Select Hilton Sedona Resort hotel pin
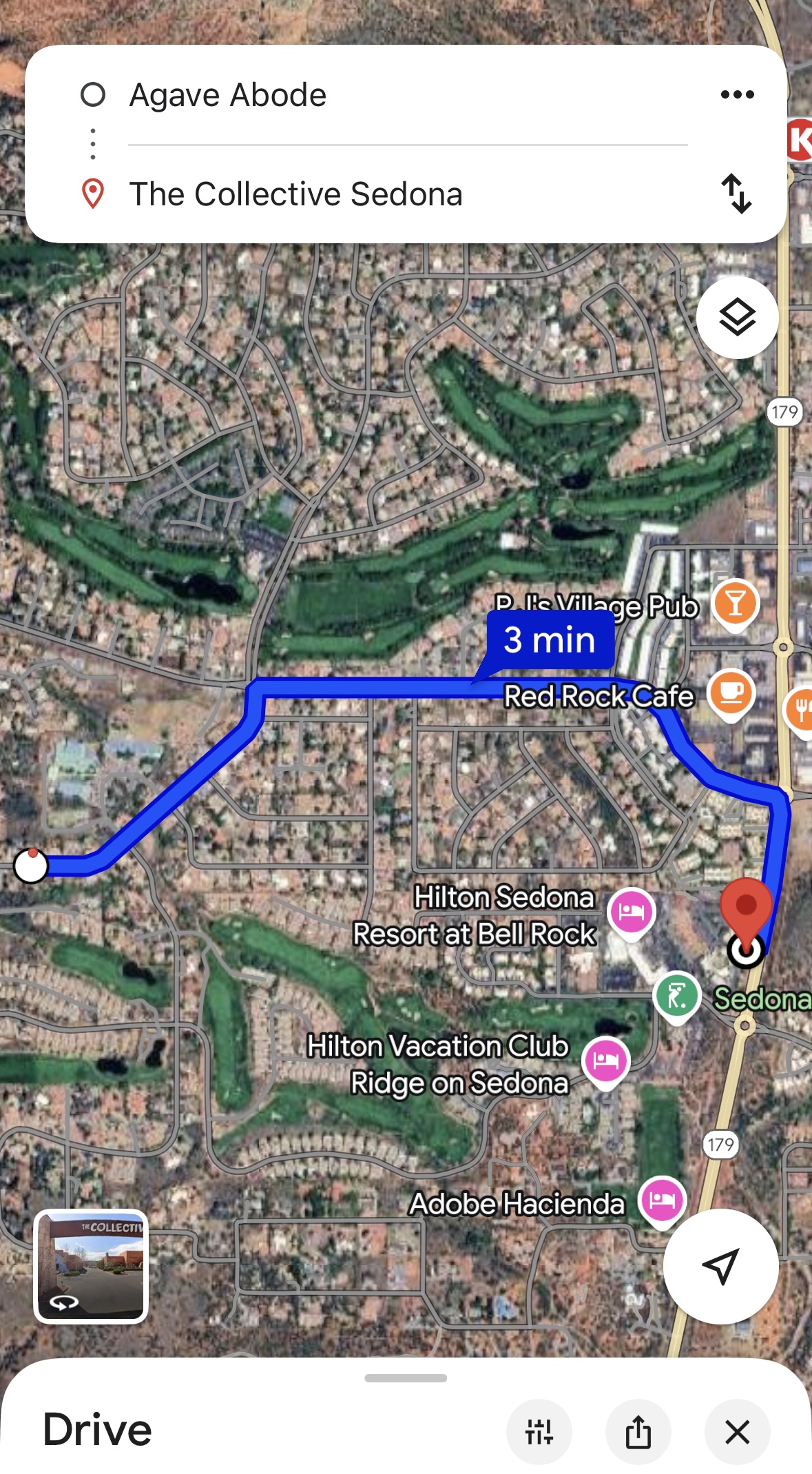Viewport: 812px width, 1474px height. click(x=631, y=912)
